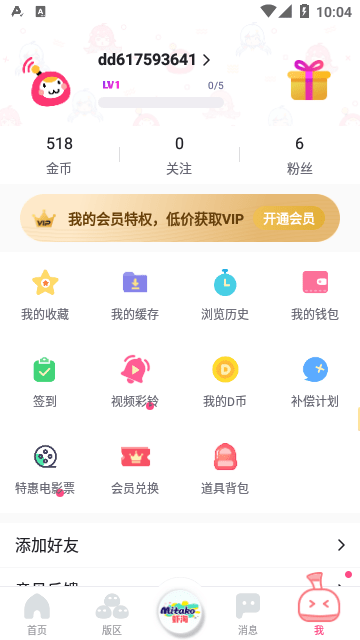360x640 pixels.
Task: View 浏览历史 browsing history
Action: pyautogui.click(x=225, y=295)
